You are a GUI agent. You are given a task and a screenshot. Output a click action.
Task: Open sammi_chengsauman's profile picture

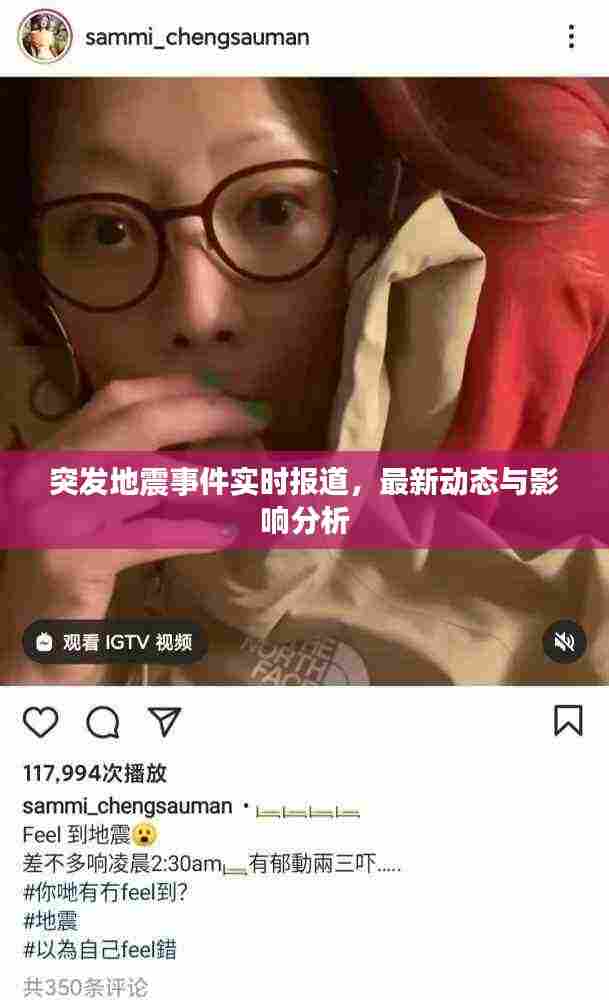tap(44, 37)
